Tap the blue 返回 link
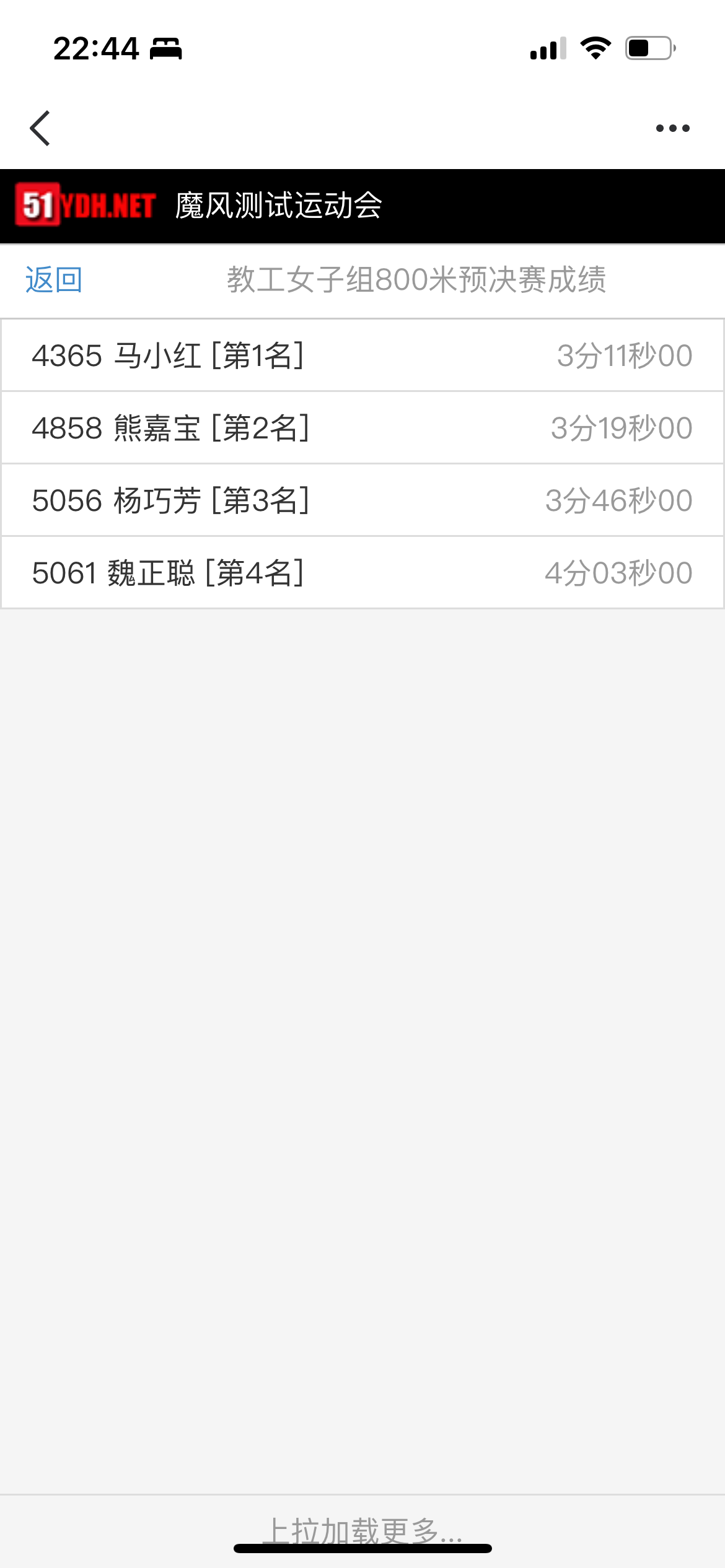 click(x=54, y=280)
